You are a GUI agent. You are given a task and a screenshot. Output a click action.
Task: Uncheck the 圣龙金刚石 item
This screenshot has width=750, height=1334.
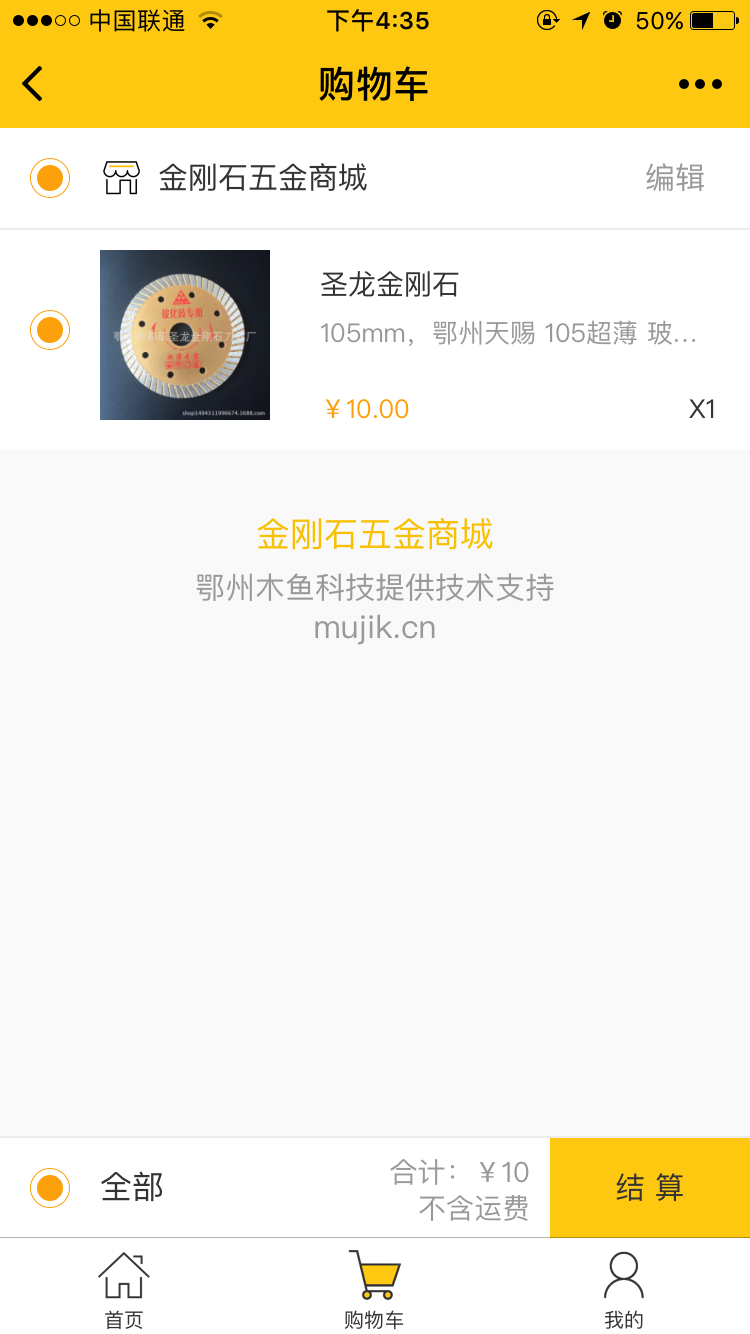[50, 329]
